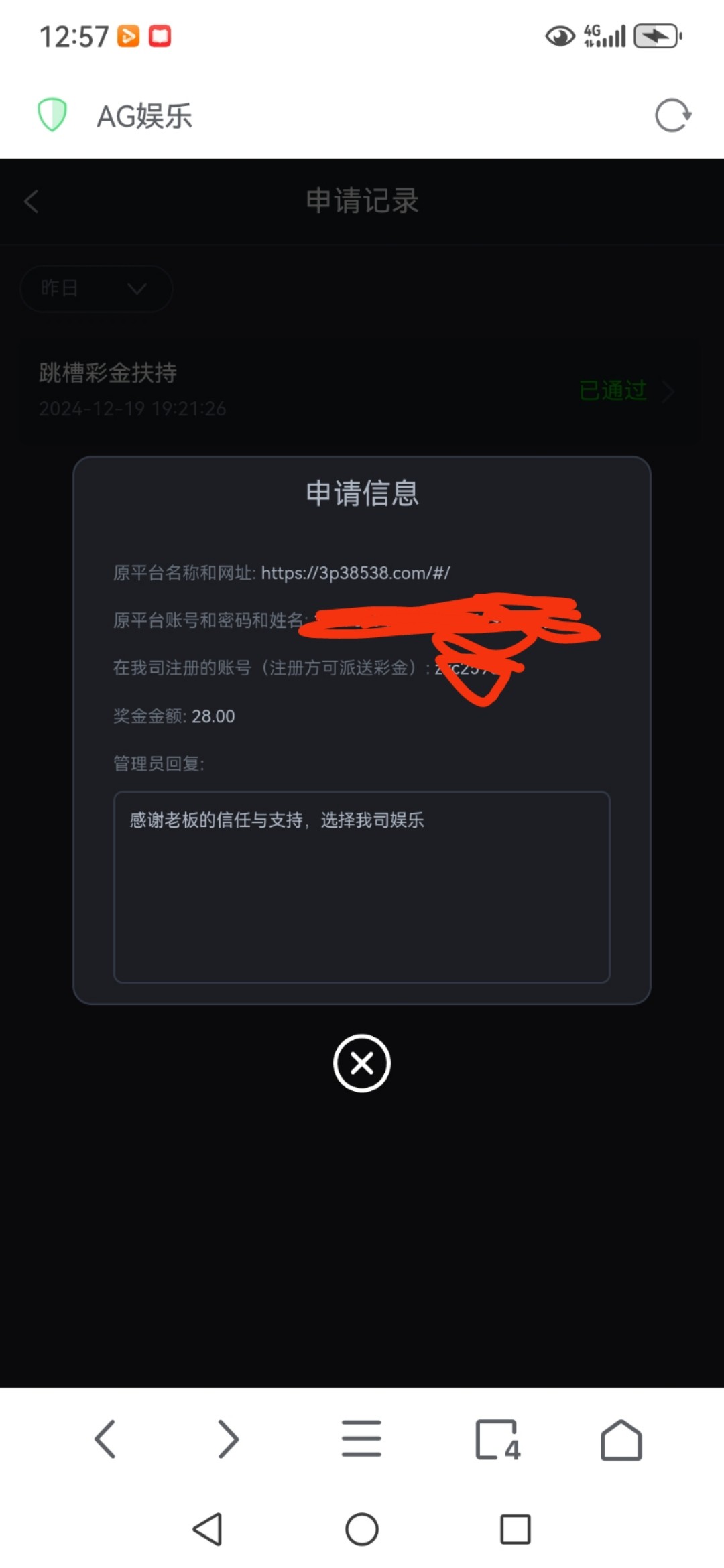Go to browser home page
Viewport: 724px width, 1568px height.
click(621, 1439)
